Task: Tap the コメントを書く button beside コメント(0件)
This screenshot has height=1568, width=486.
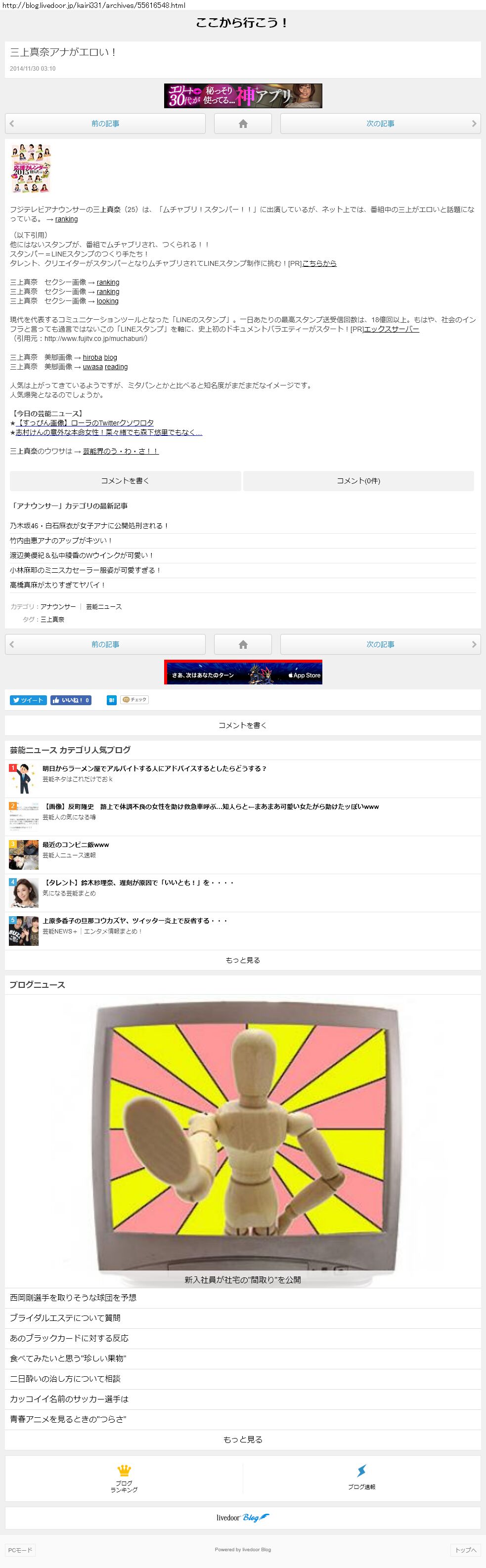Action: coord(125,481)
